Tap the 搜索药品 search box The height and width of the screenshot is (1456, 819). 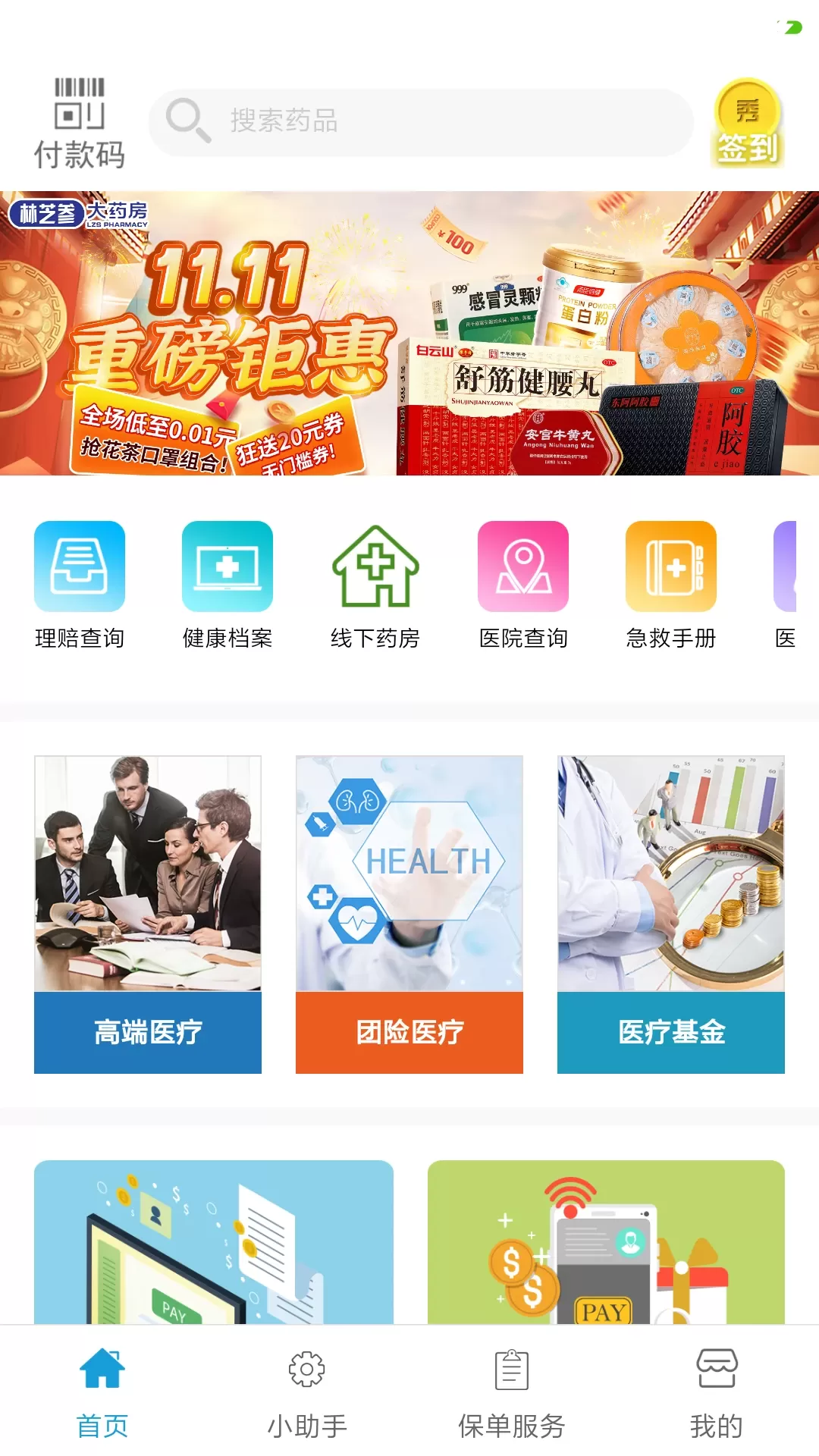coord(421,121)
